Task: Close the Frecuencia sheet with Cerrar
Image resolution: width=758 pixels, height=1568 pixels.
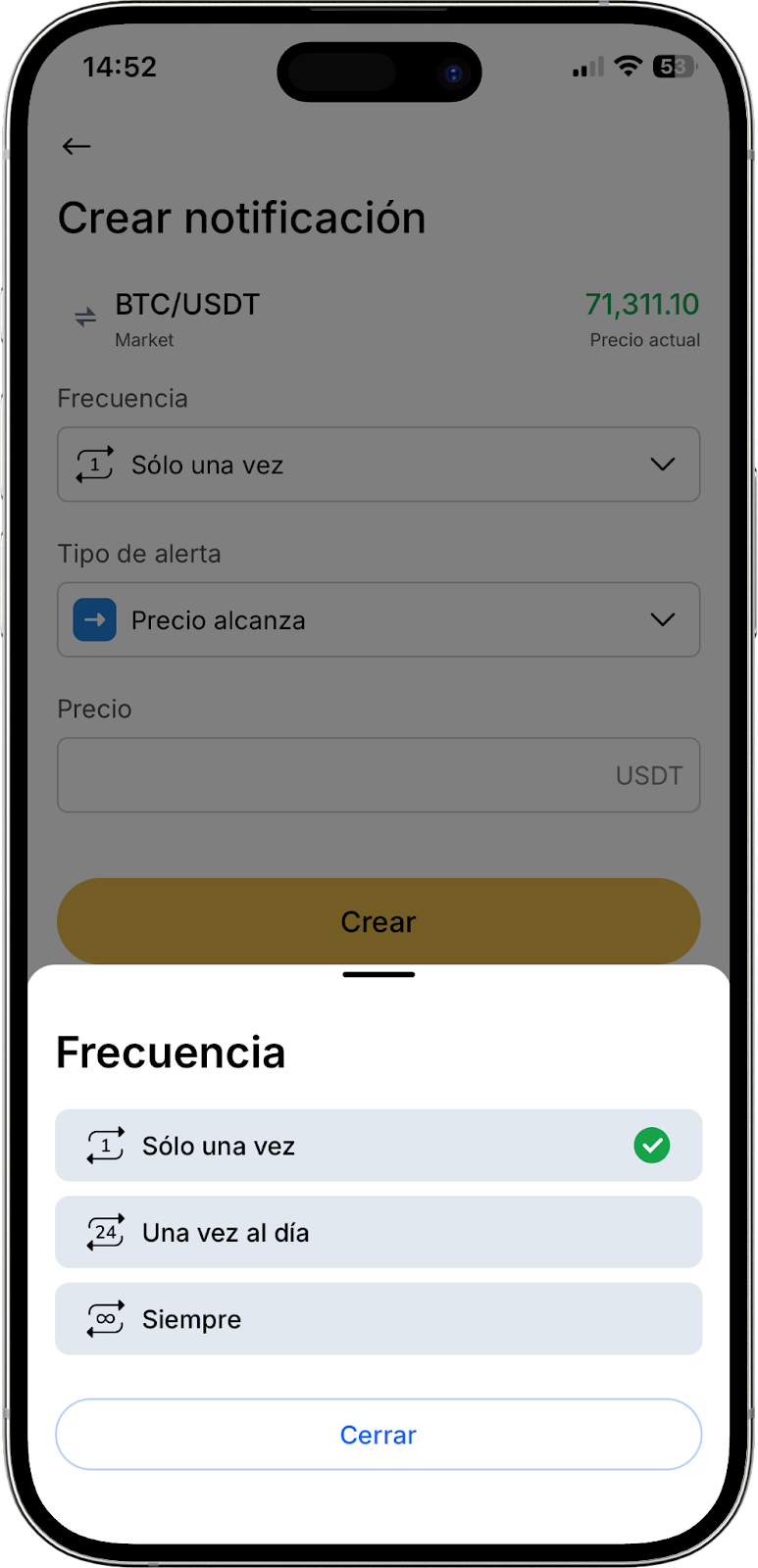Action: click(379, 1434)
